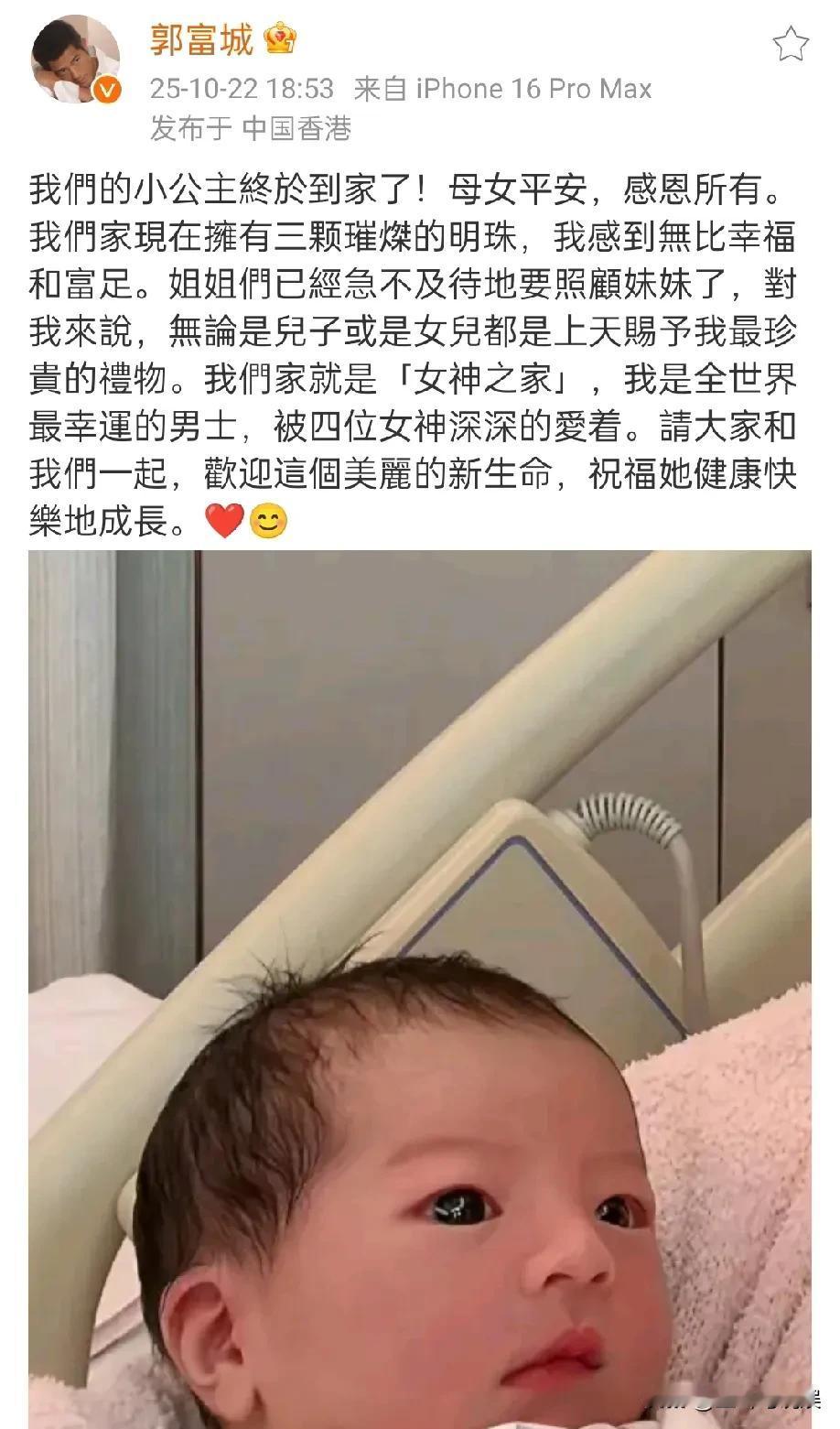Favorite this post with the star icon
The image size is (840, 1429).
(x=791, y=44)
